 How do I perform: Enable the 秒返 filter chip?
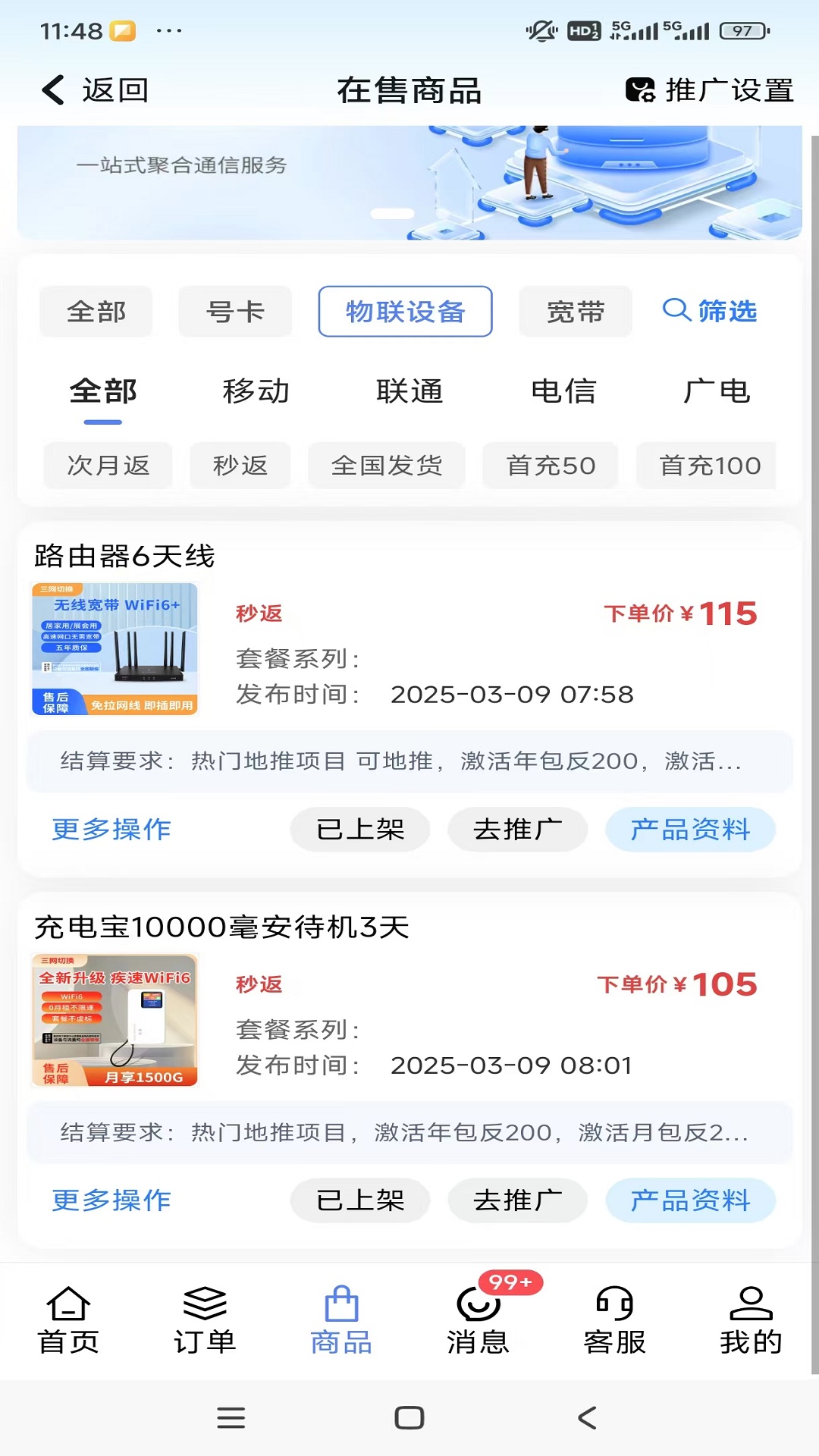pyautogui.click(x=240, y=466)
